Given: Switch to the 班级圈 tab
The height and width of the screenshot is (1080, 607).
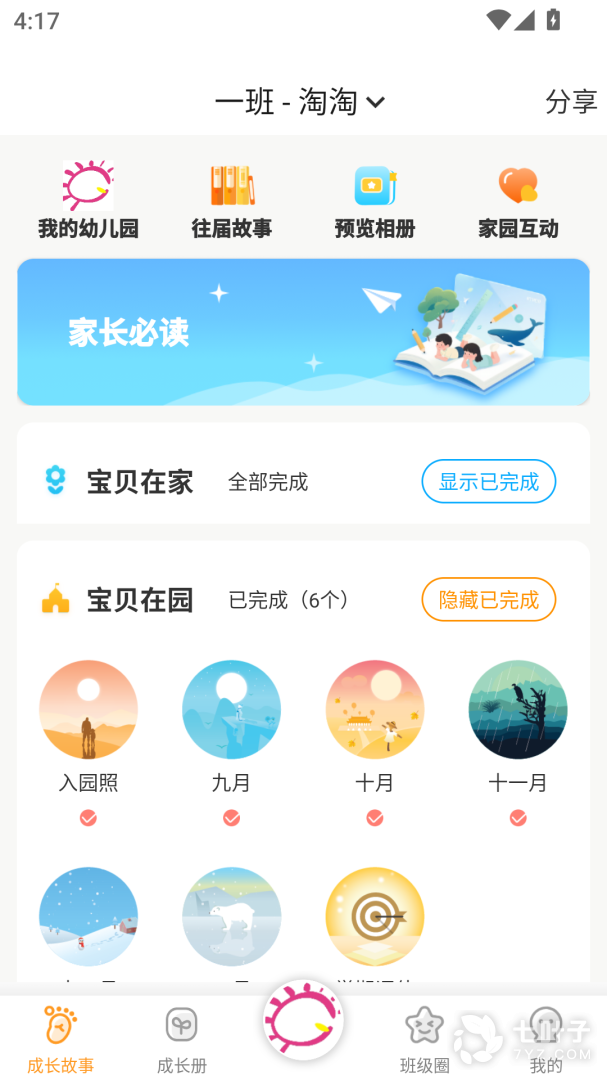Looking at the screenshot, I should pos(424,1040).
